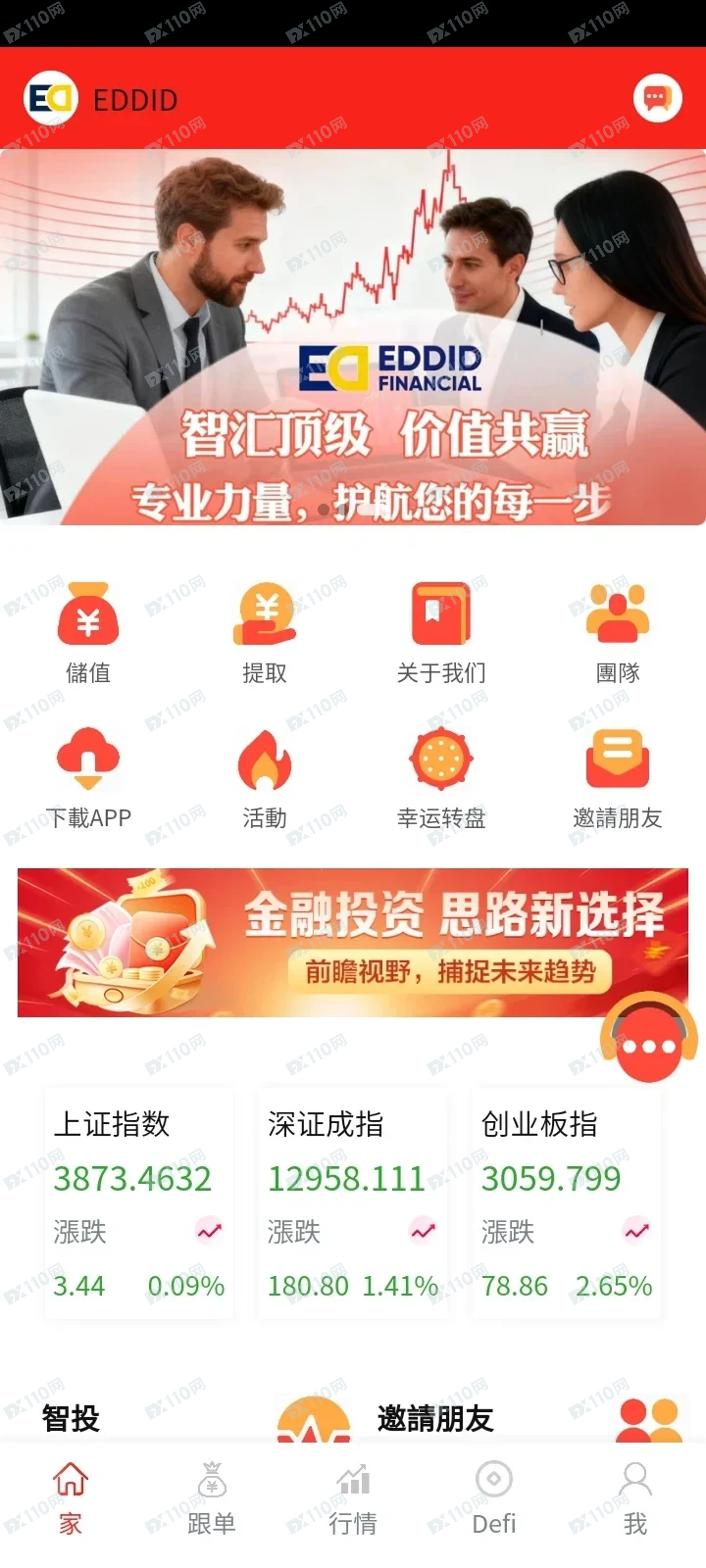Switch to the 跟单 copy-trade tab

tap(212, 1498)
